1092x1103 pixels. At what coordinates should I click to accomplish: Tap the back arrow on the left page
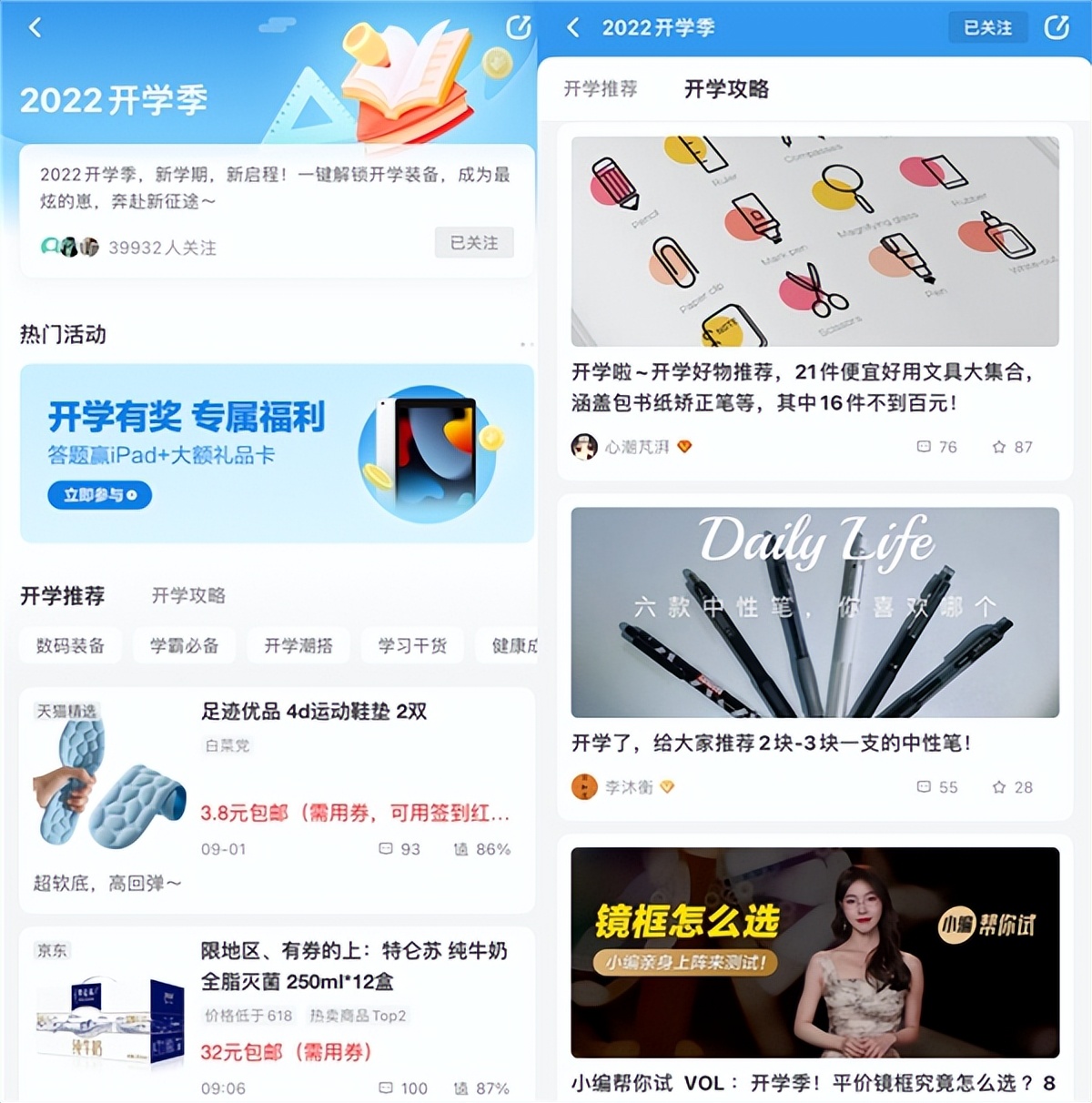point(35,27)
